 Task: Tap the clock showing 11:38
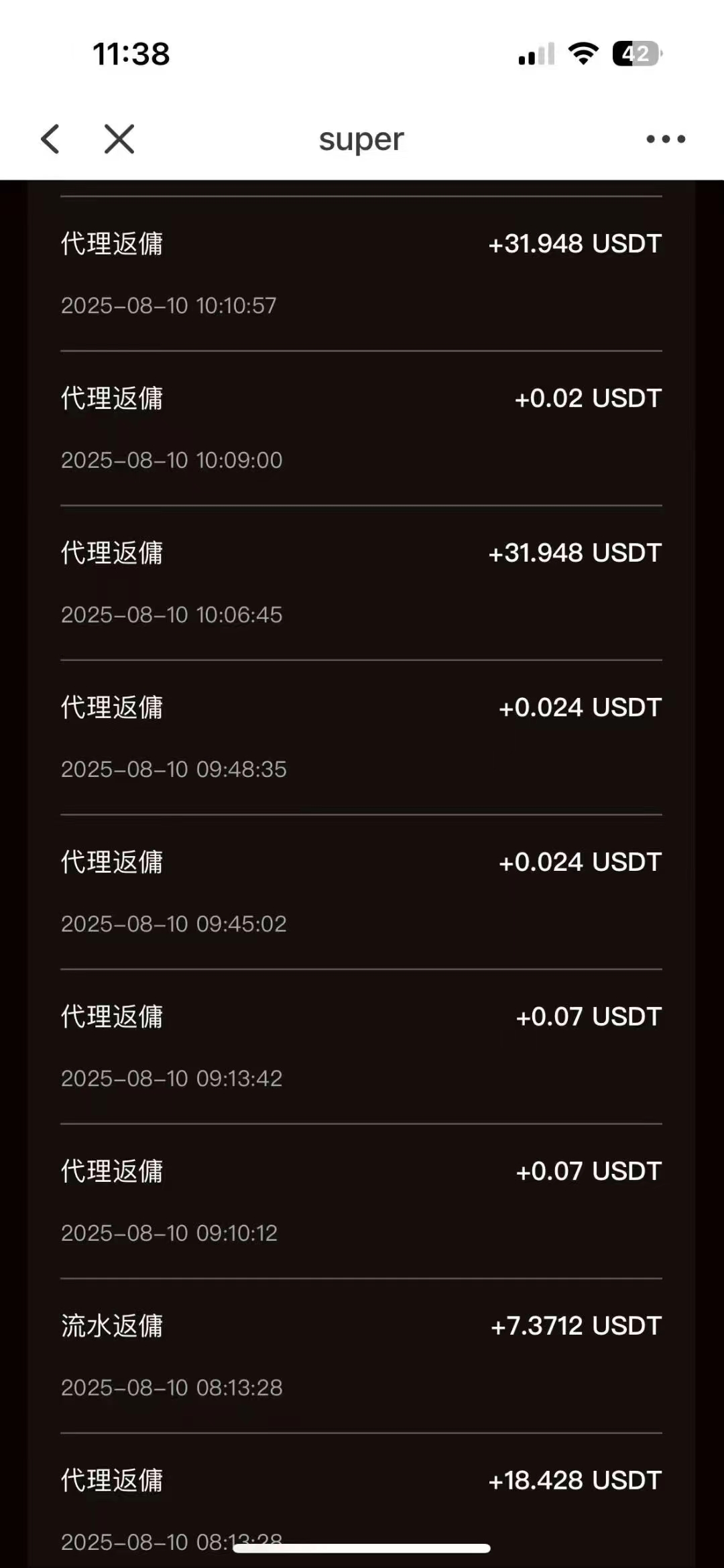(x=131, y=55)
